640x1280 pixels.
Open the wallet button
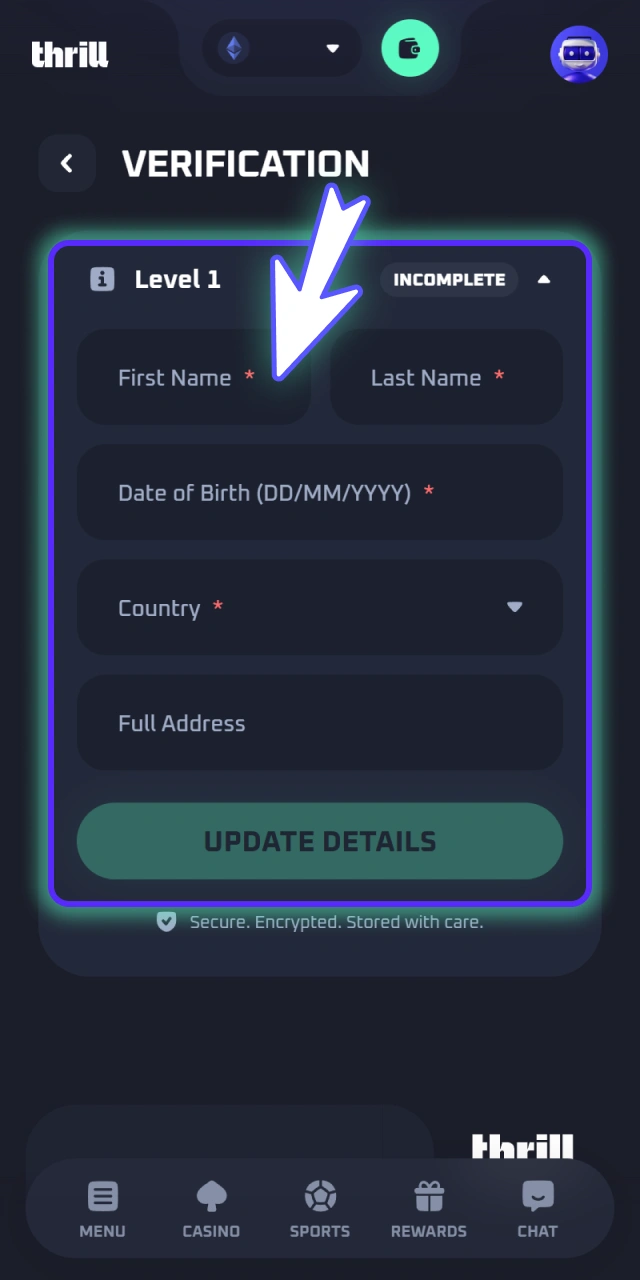(x=410, y=48)
